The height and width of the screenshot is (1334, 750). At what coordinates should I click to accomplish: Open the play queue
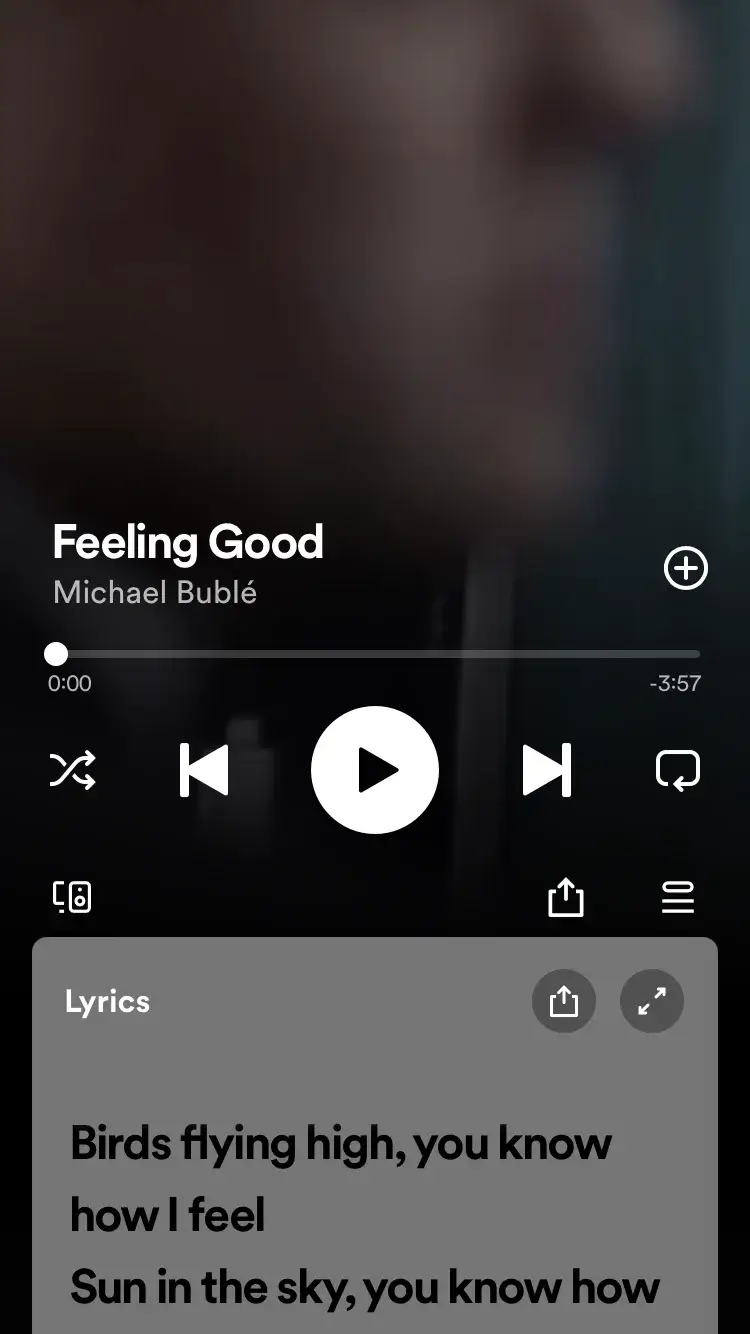(x=677, y=897)
